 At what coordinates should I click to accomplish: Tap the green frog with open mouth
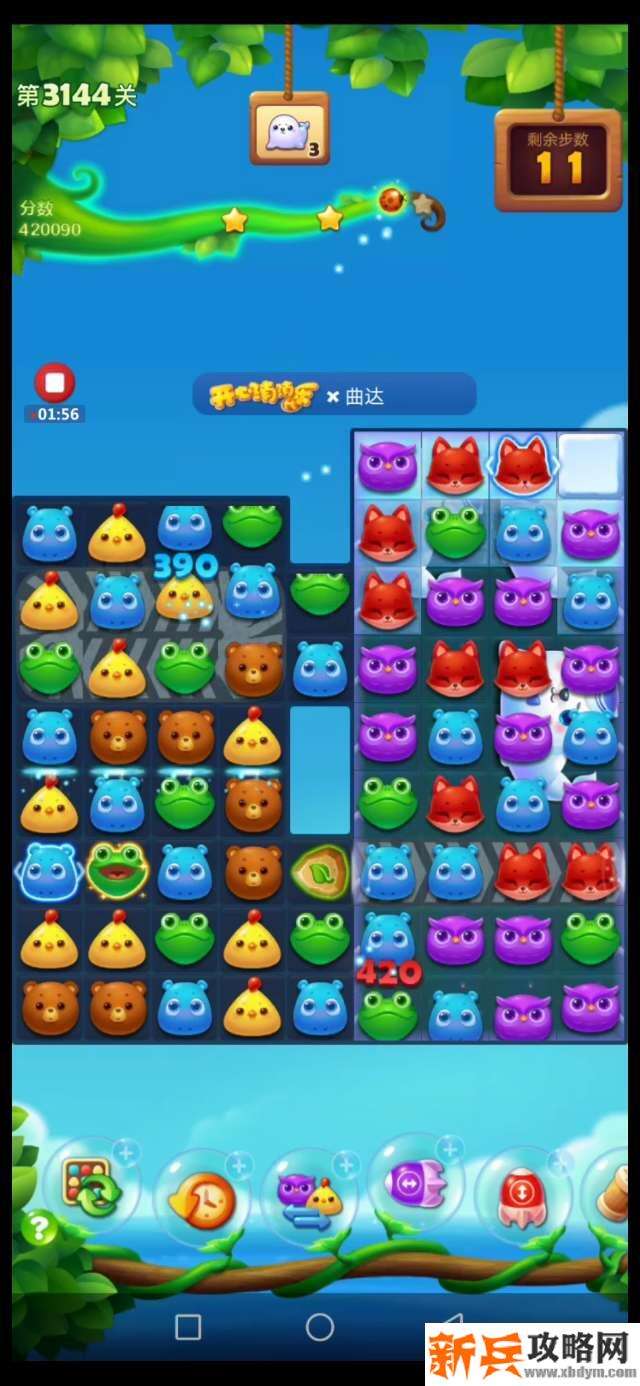click(117, 871)
